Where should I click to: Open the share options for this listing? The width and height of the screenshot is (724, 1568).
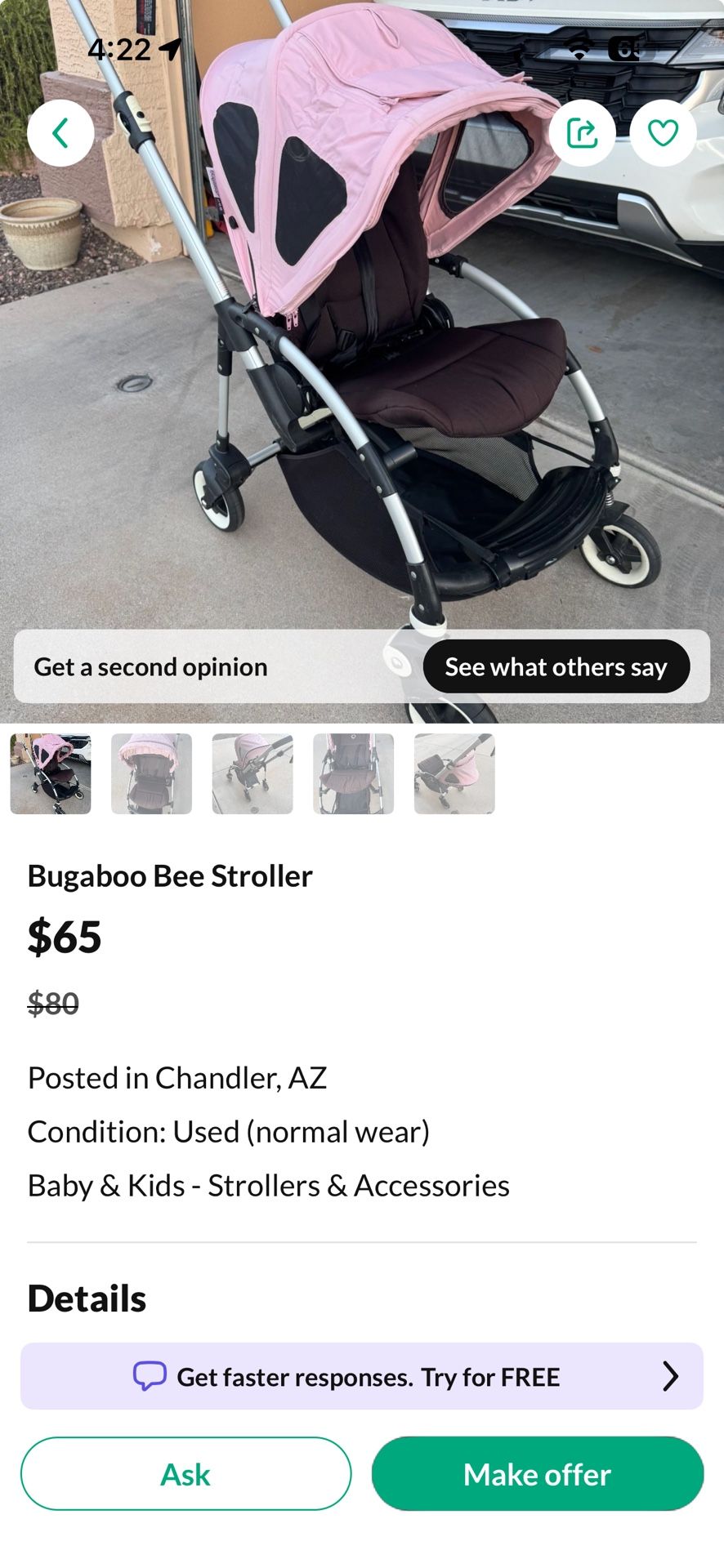click(x=582, y=132)
